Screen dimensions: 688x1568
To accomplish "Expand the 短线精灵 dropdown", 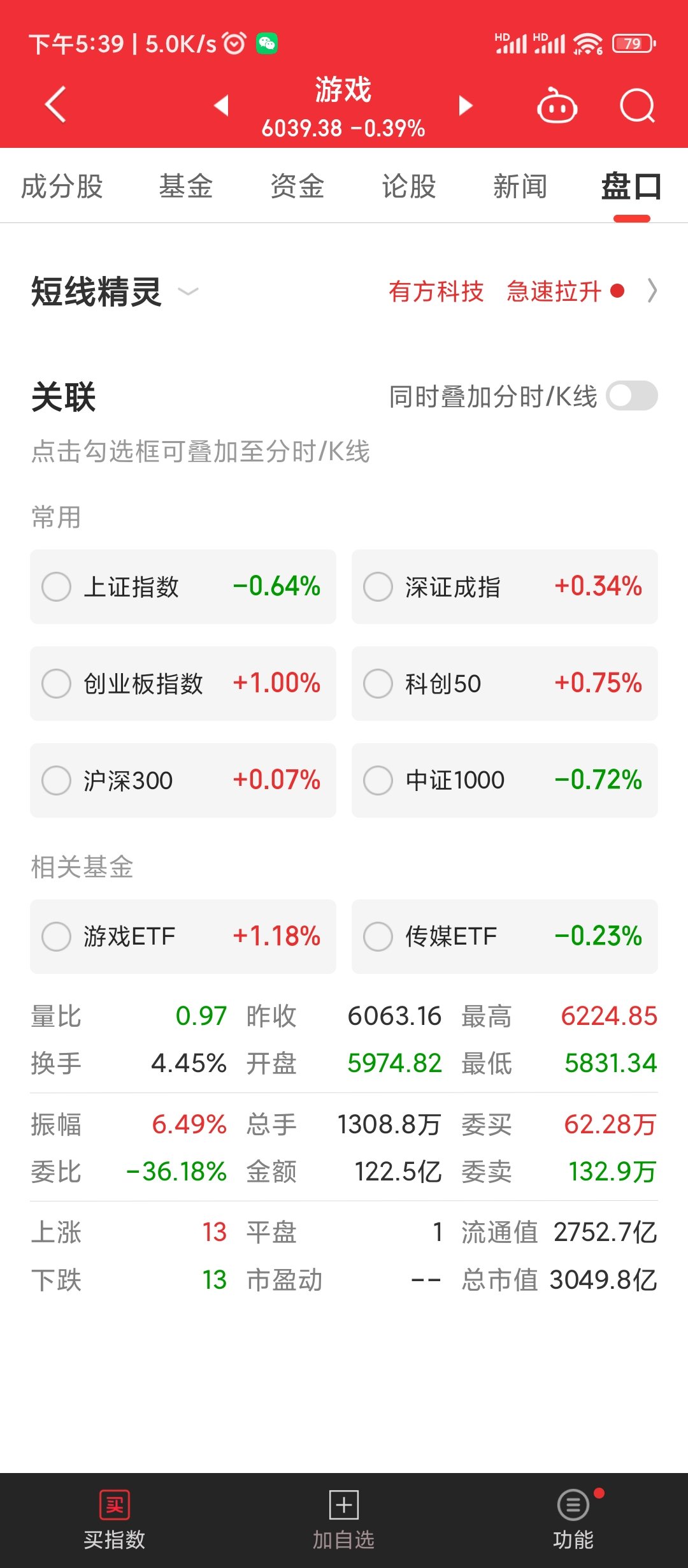I will 188,292.
